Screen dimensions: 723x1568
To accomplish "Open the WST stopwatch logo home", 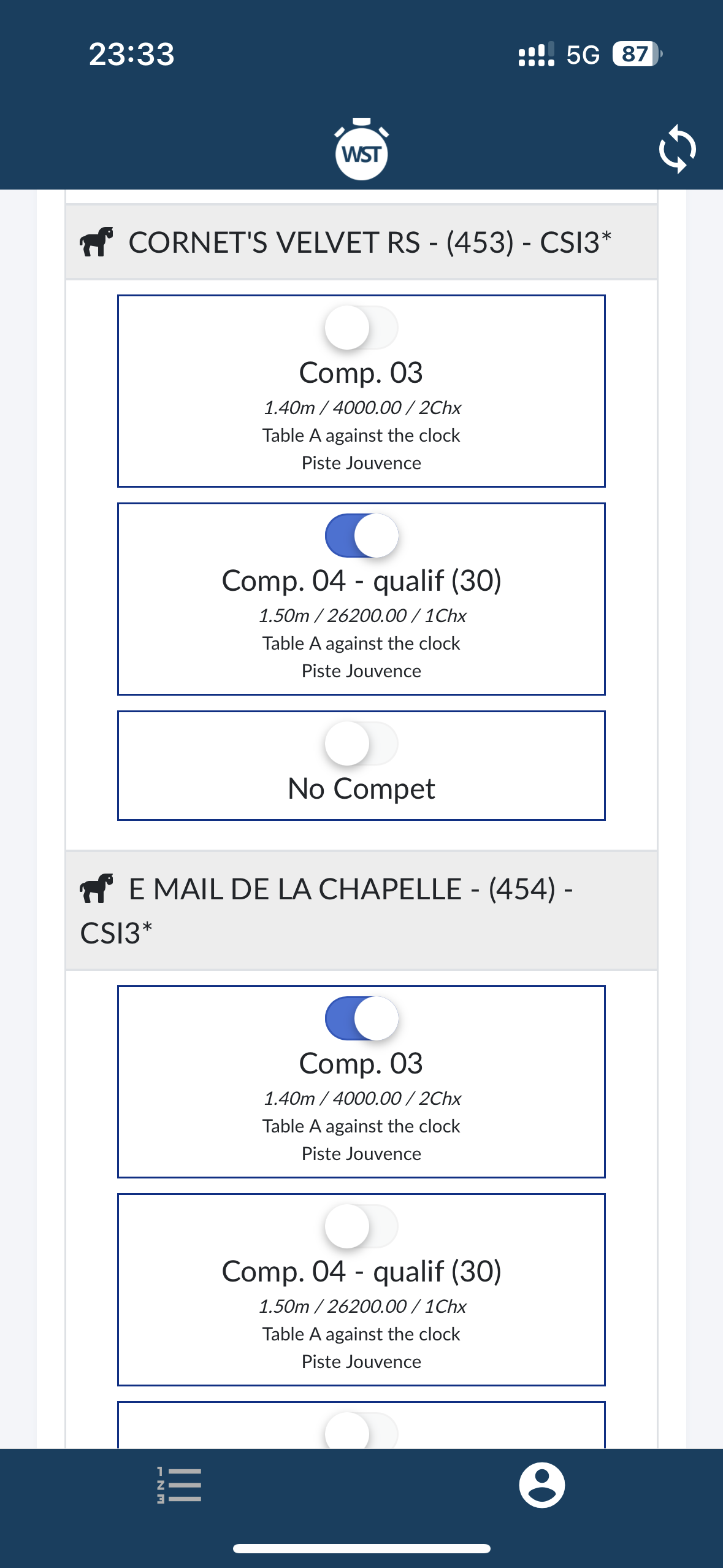I will [x=361, y=149].
